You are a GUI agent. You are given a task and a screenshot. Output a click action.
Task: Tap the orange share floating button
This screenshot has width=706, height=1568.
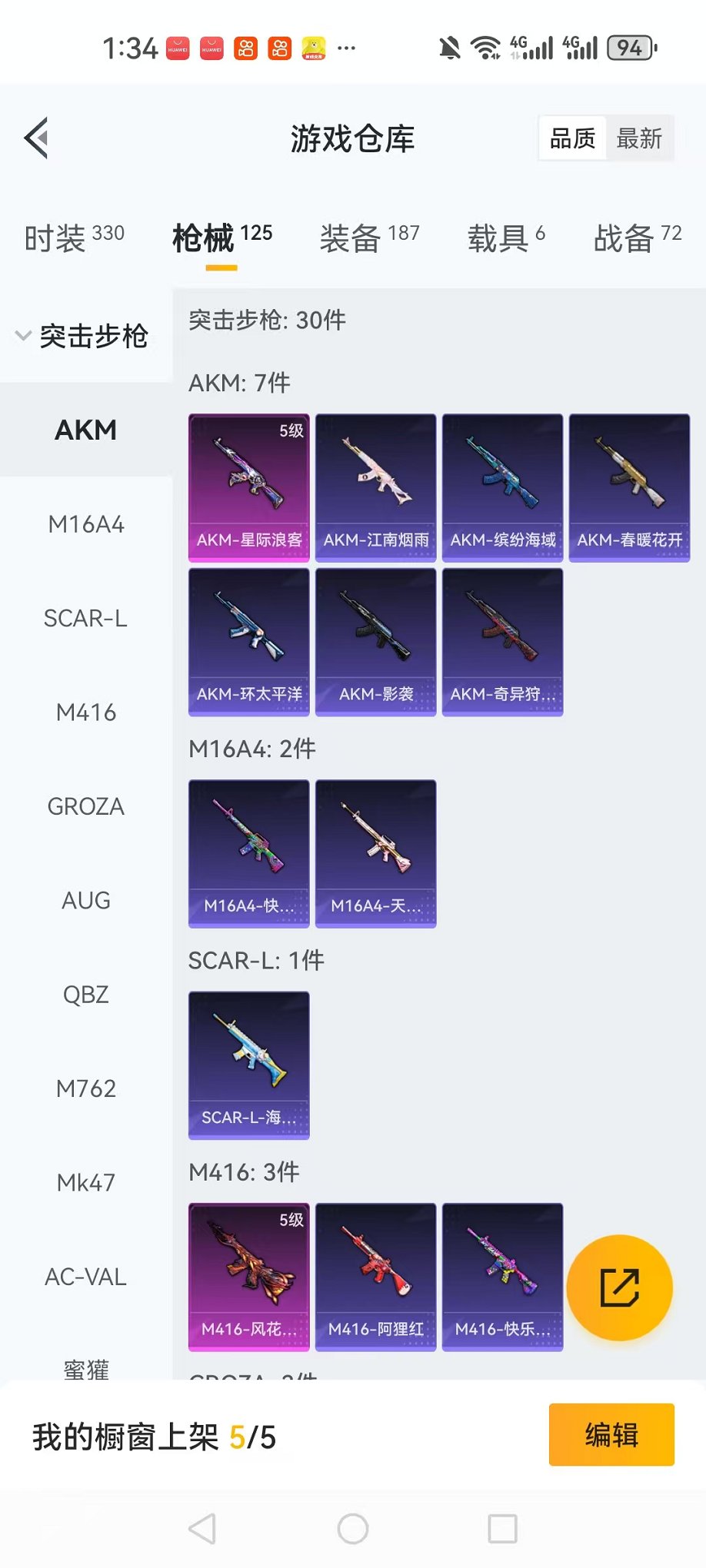tap(619, 1287)
